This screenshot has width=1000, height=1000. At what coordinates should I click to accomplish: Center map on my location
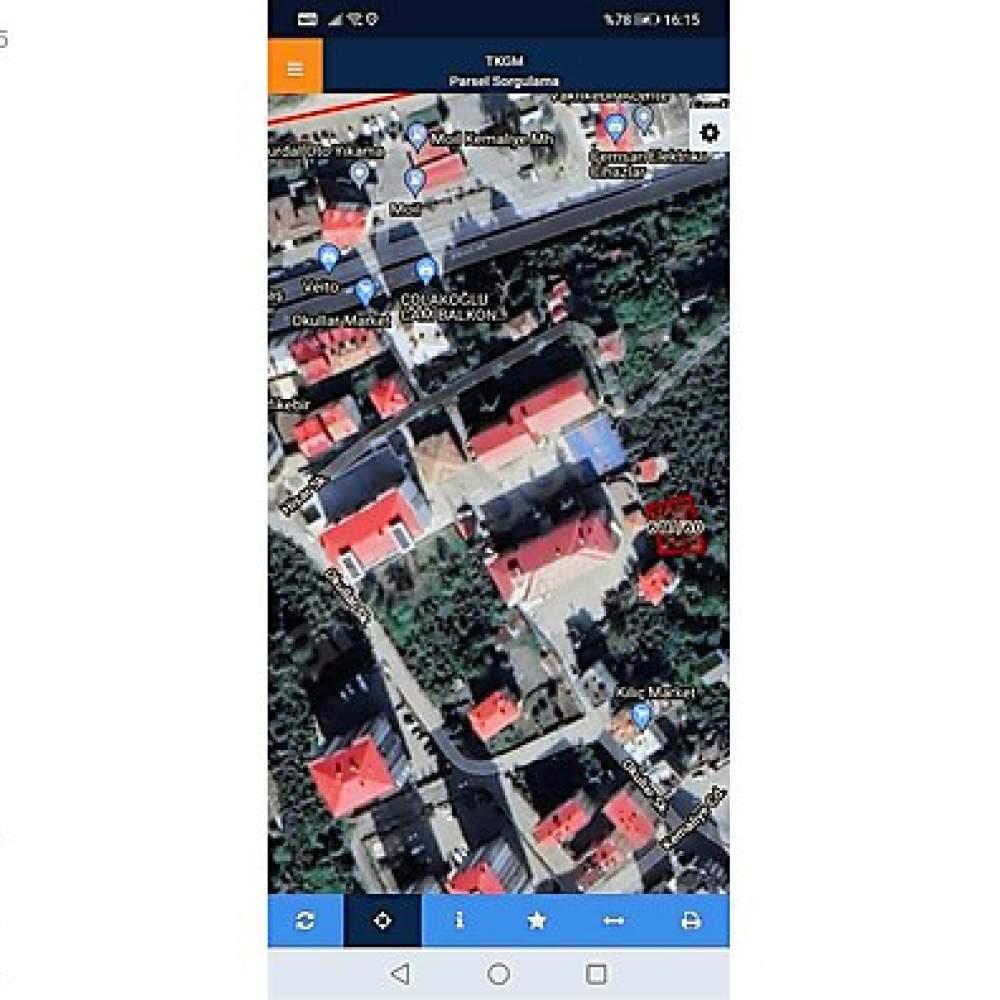[383, 921]
